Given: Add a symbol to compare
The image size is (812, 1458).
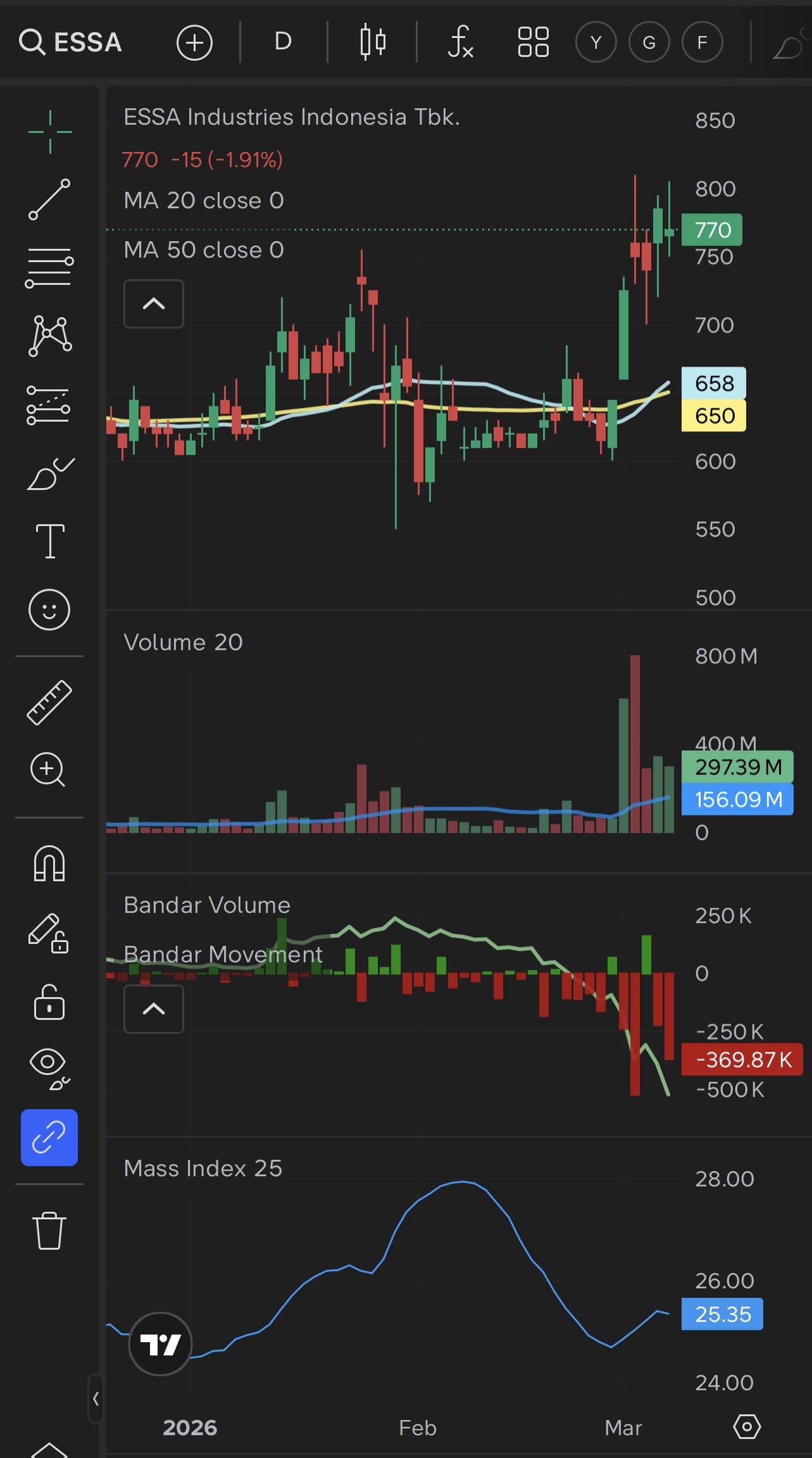Looking at the screenshot, I should tap(194, 42).
